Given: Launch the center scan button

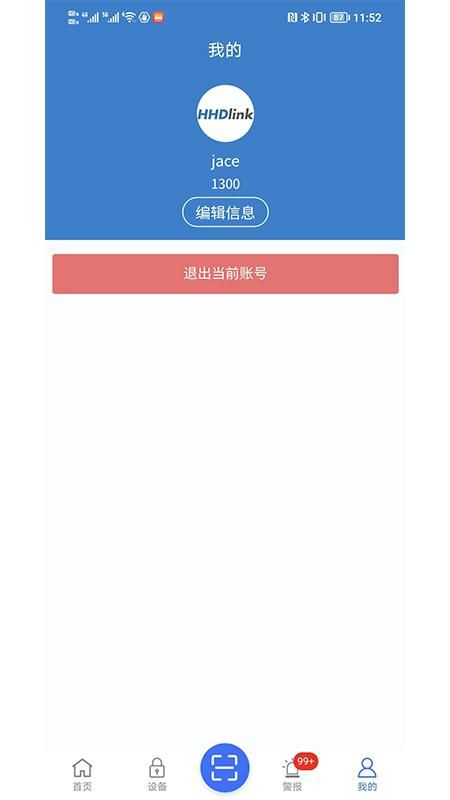Looking at the screenshot, I should [225, 767].
